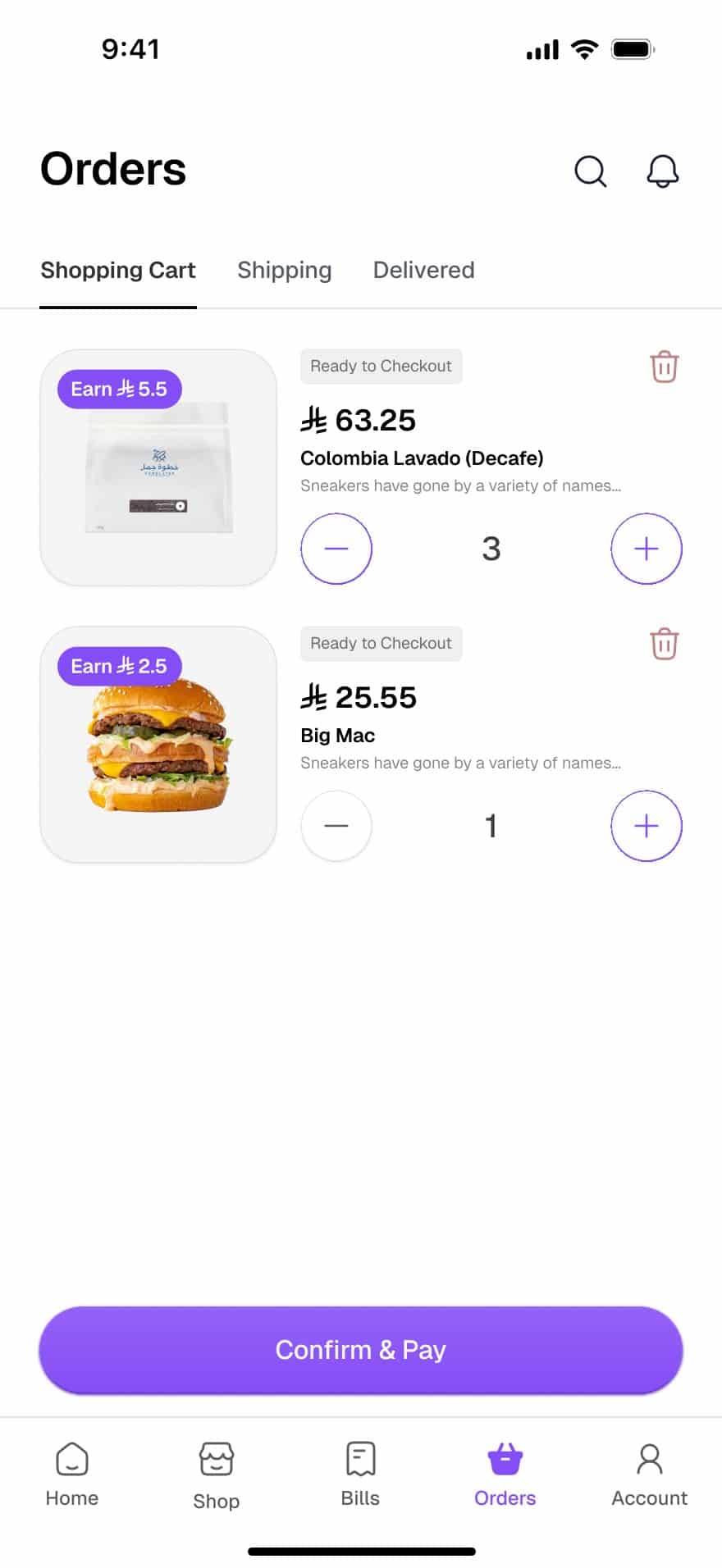722x1568 pixels.
Task: Decrease the Big Mac quantity
Action: click(336, 826)
